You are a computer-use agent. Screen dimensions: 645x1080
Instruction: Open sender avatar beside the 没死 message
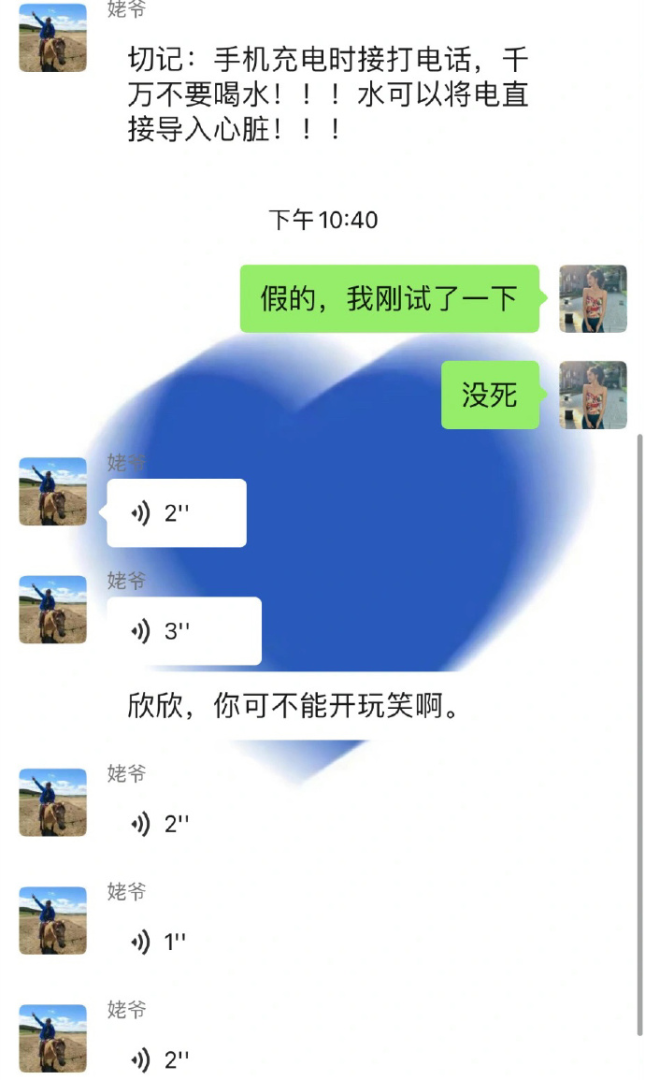(x=592, y=395)
